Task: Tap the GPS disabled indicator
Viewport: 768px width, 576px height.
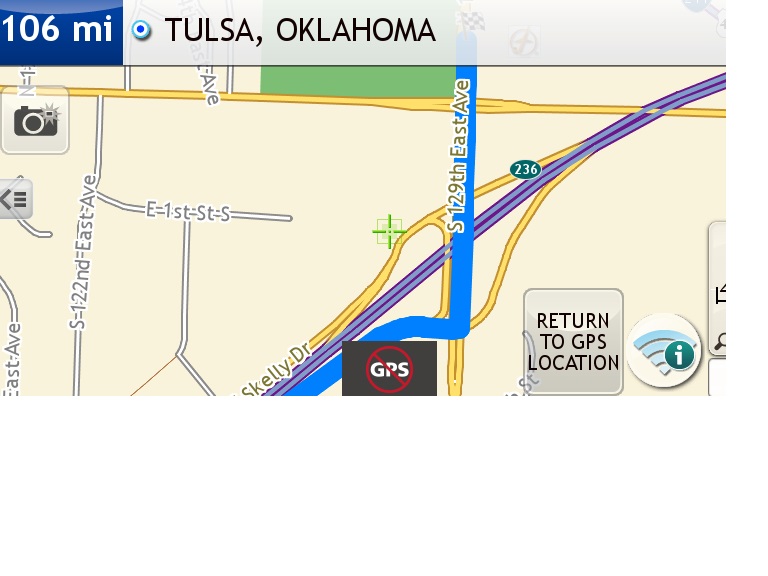Action: [389, 369]
